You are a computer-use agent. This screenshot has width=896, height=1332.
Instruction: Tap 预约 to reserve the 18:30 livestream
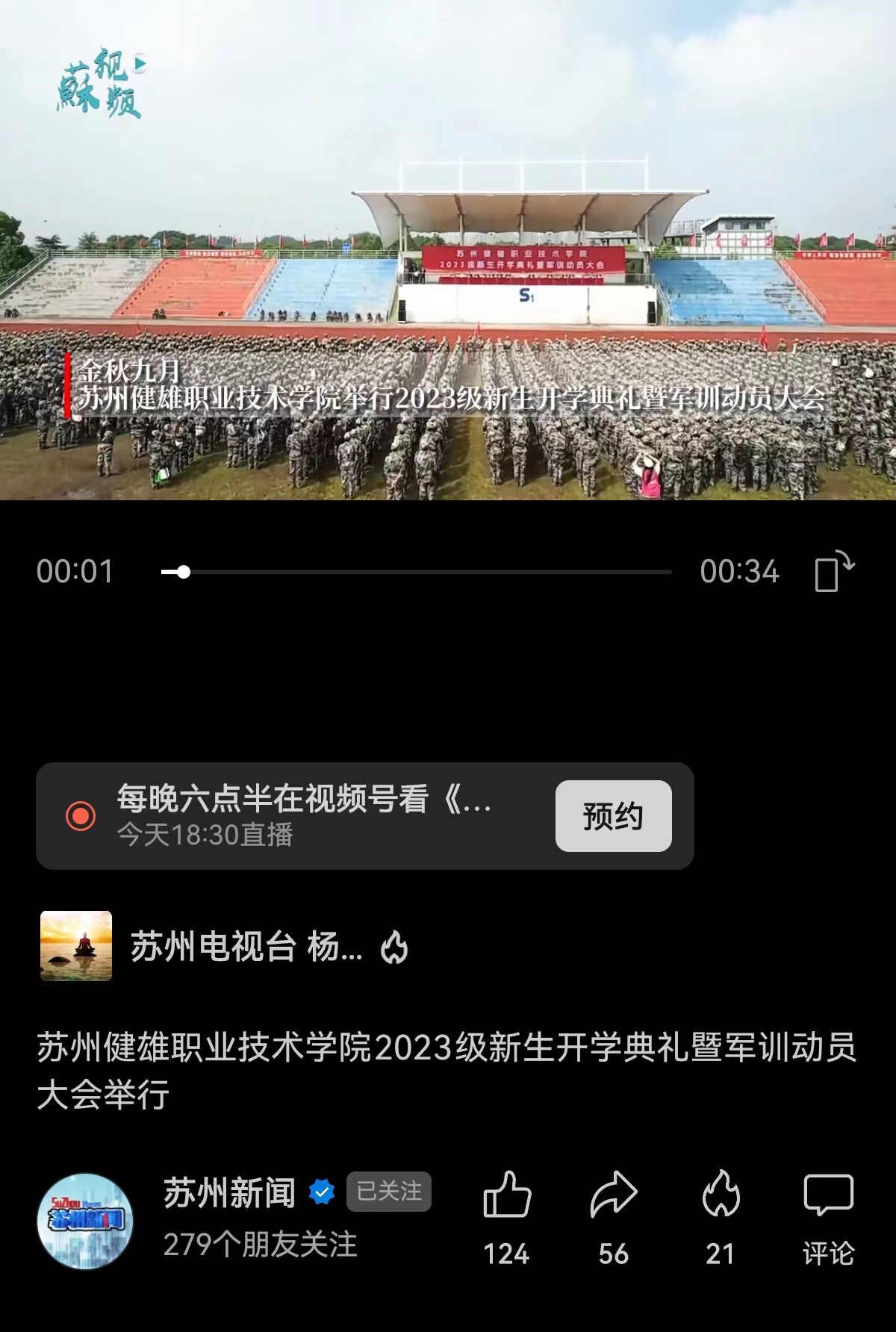click(613, 816)
